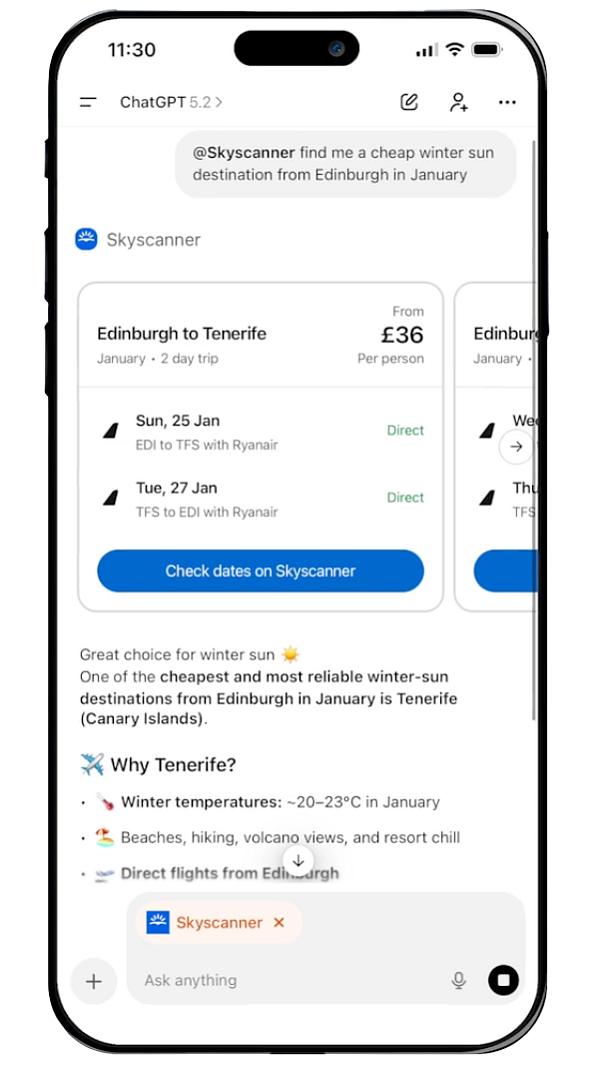Show the next flight card with the arrow
Viewport: 600px width, 1074px height.
pos(516,447)
